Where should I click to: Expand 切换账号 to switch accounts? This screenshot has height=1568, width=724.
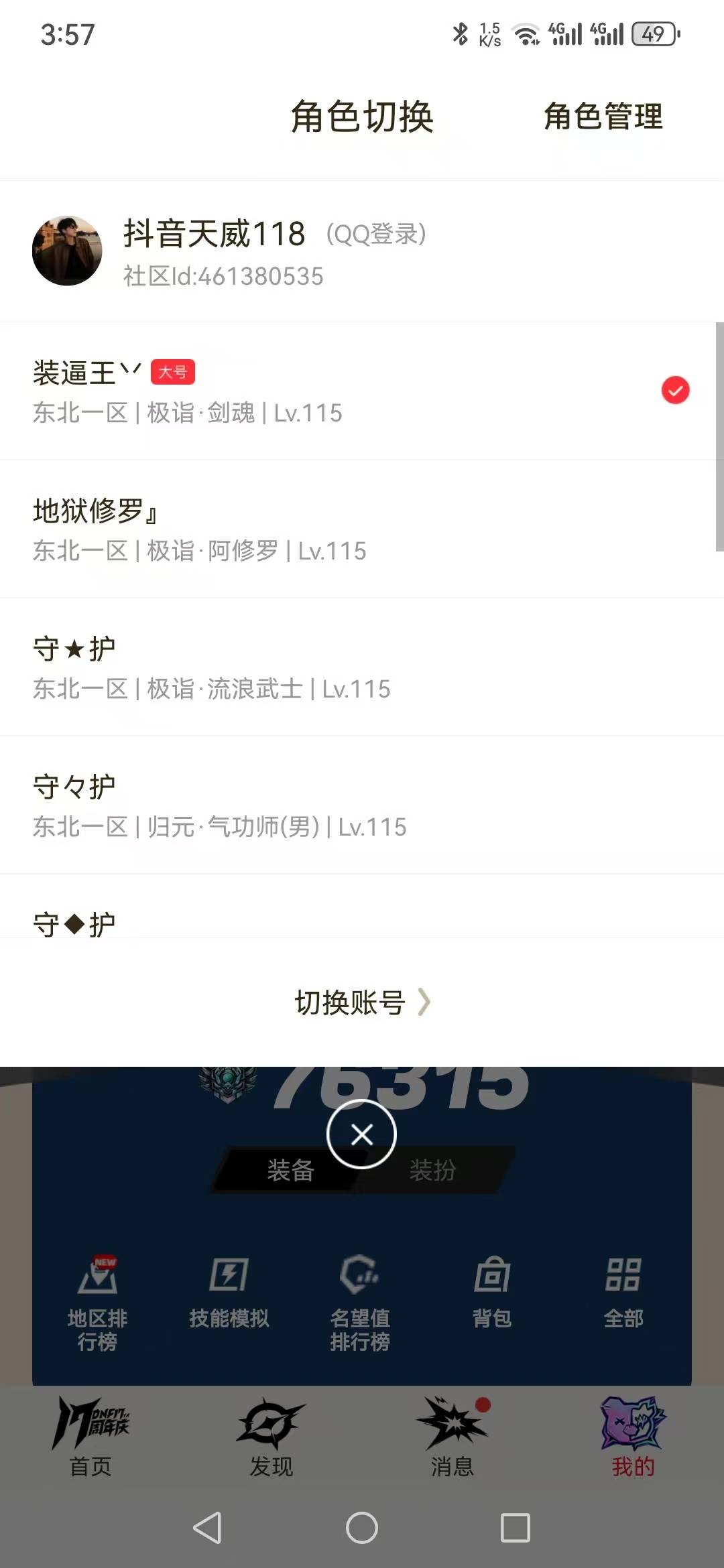[x=362, y=1003]
